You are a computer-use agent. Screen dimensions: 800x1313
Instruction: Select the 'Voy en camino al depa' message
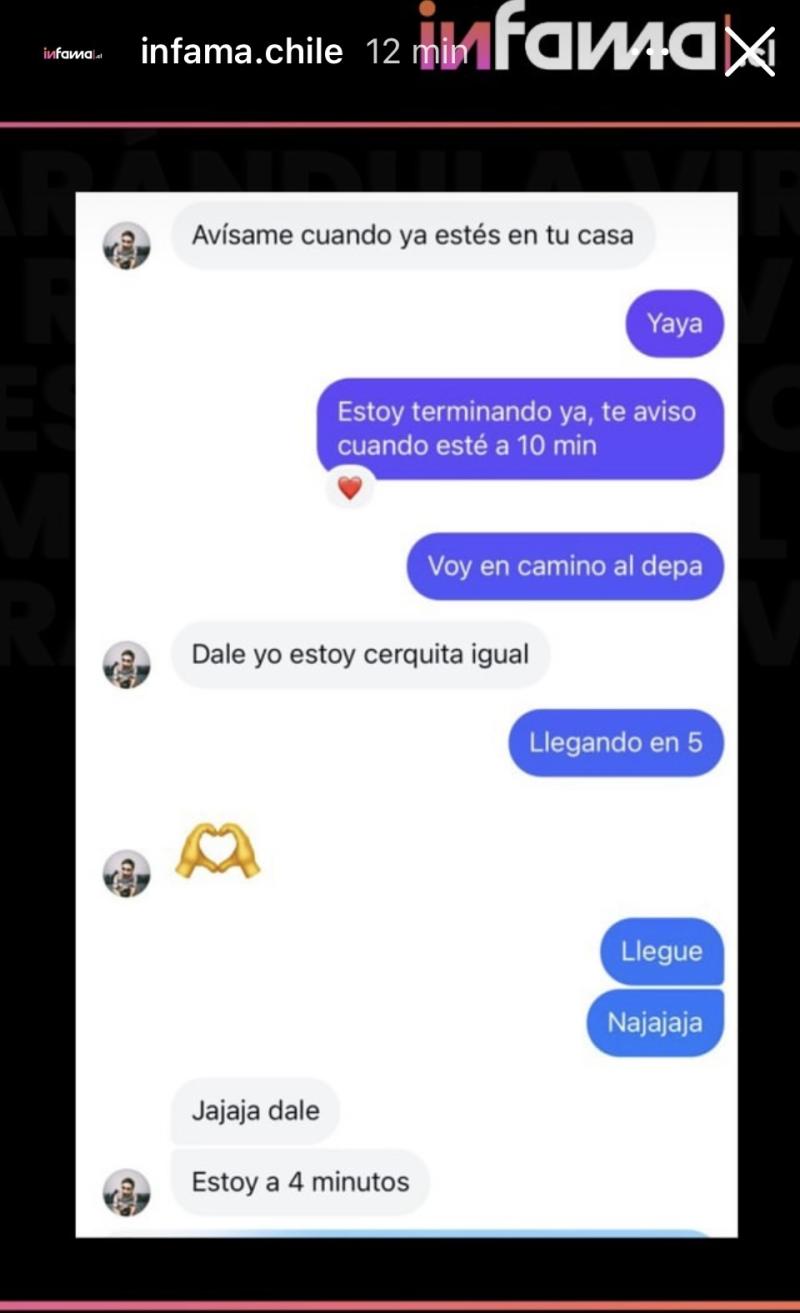(564, 566)
